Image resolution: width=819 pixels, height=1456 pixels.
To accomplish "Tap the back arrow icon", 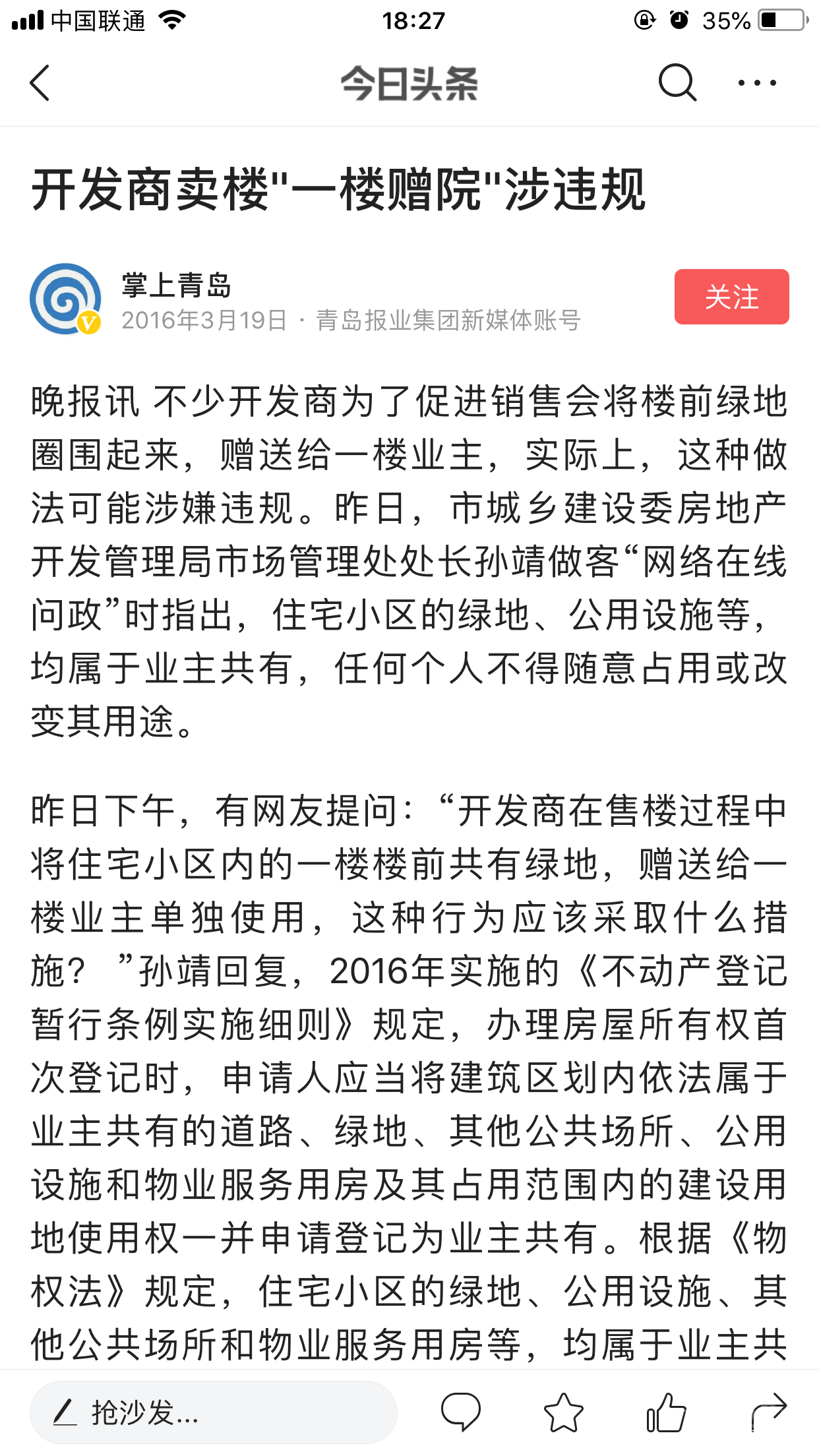I will point(41,83).
